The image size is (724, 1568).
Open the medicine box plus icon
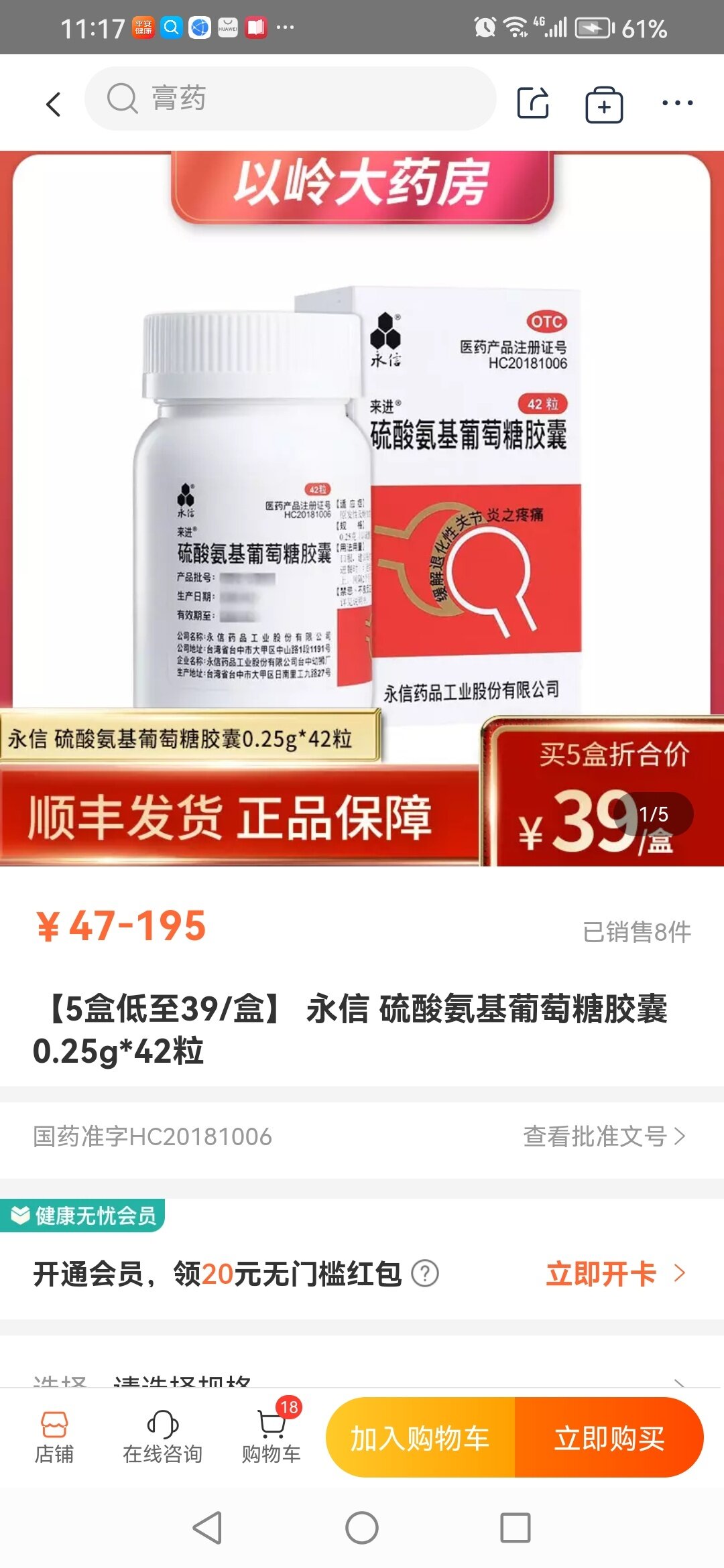tap(604, 105)
